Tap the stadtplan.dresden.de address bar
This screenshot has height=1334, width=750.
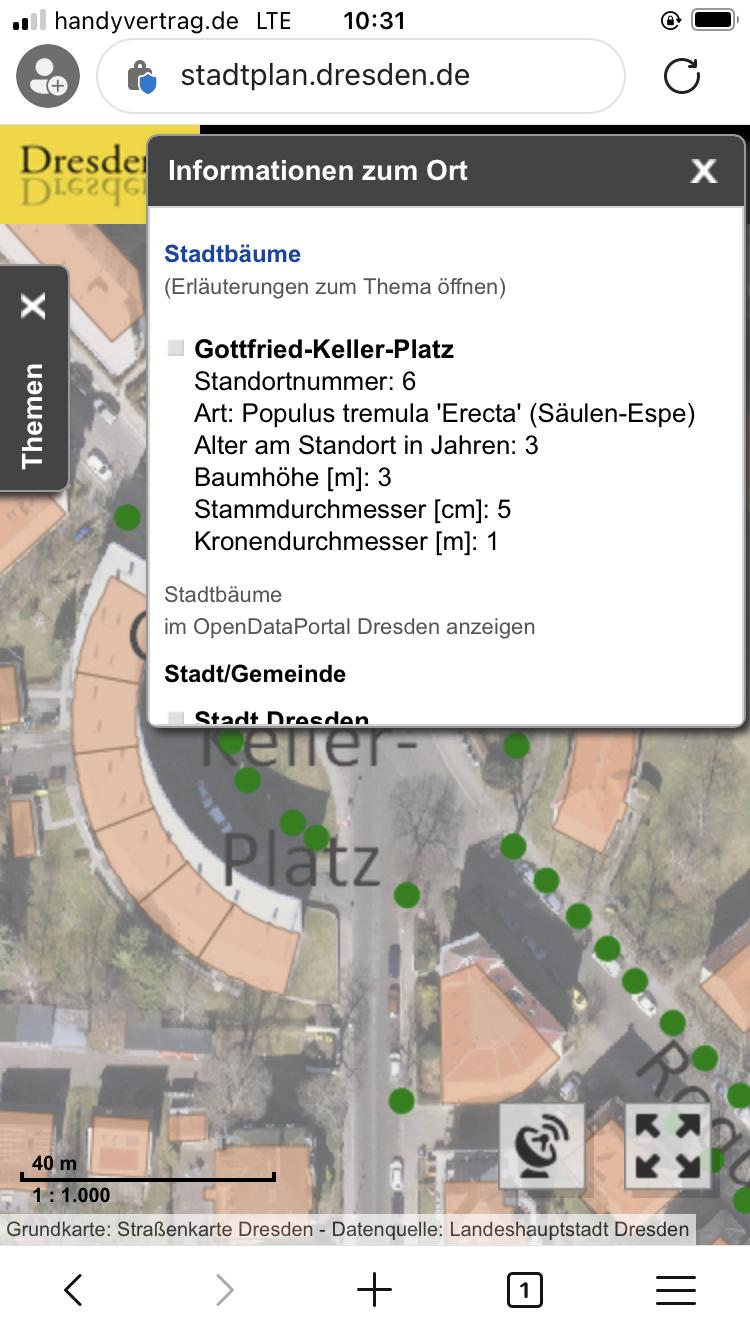pyautogui.click(x=361, y=76)
